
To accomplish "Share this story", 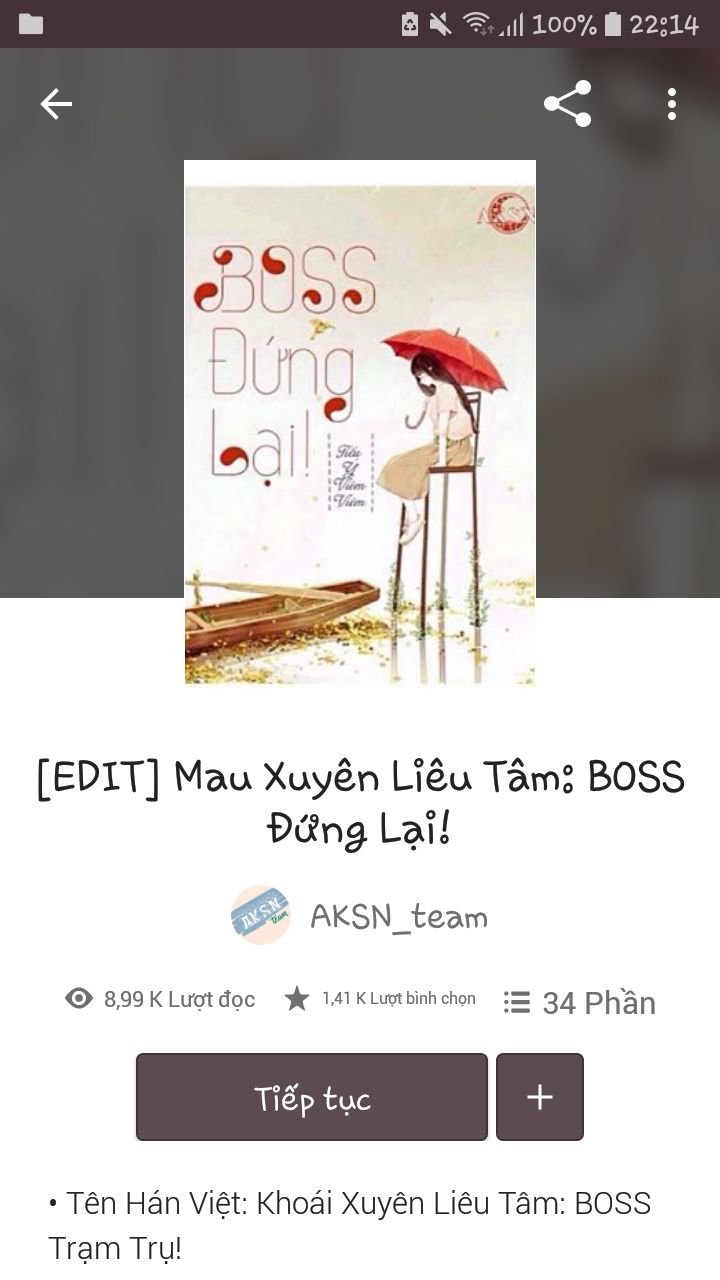I will [567, 104].
